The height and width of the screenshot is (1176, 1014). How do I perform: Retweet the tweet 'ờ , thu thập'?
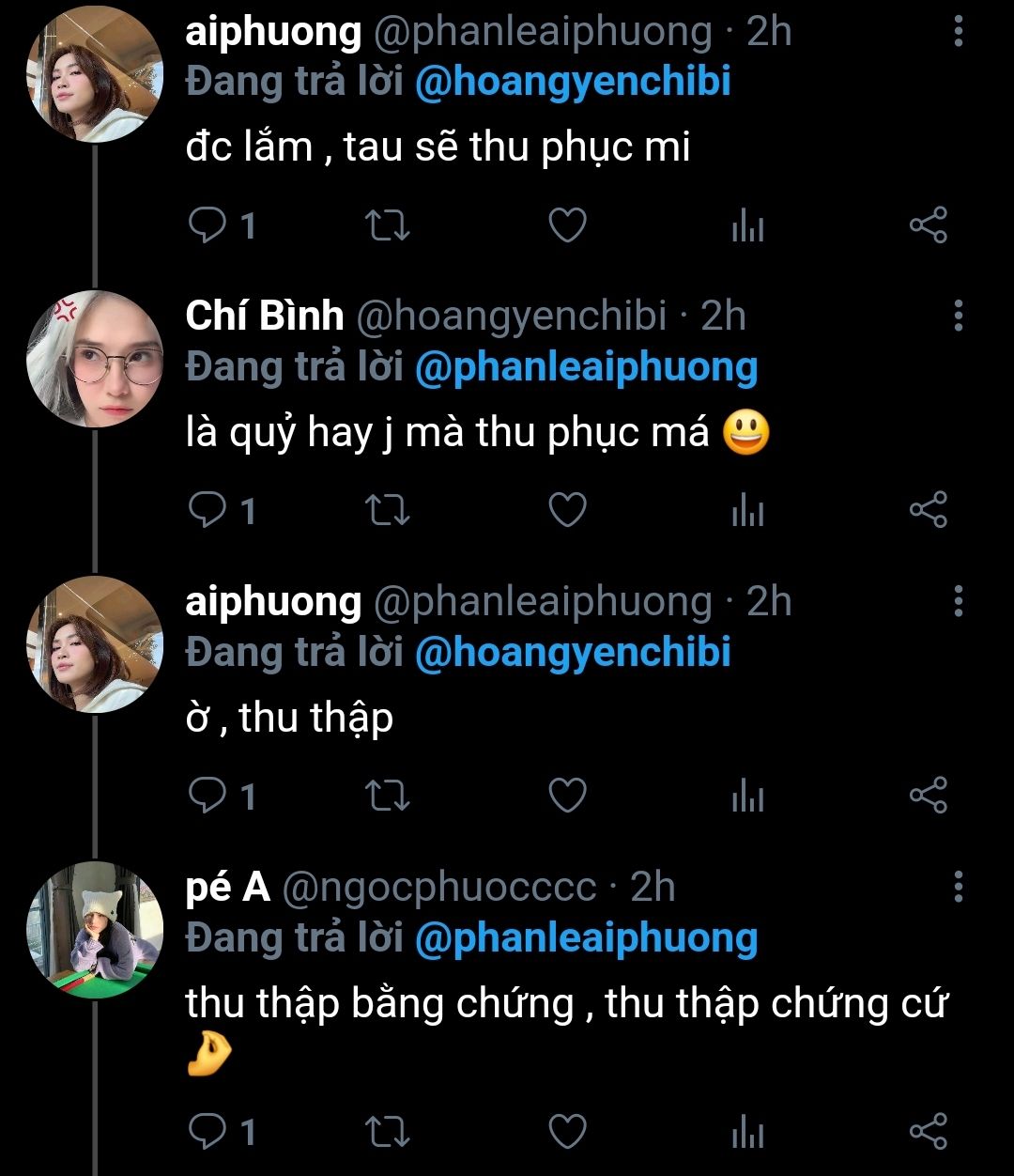point(387,797)
